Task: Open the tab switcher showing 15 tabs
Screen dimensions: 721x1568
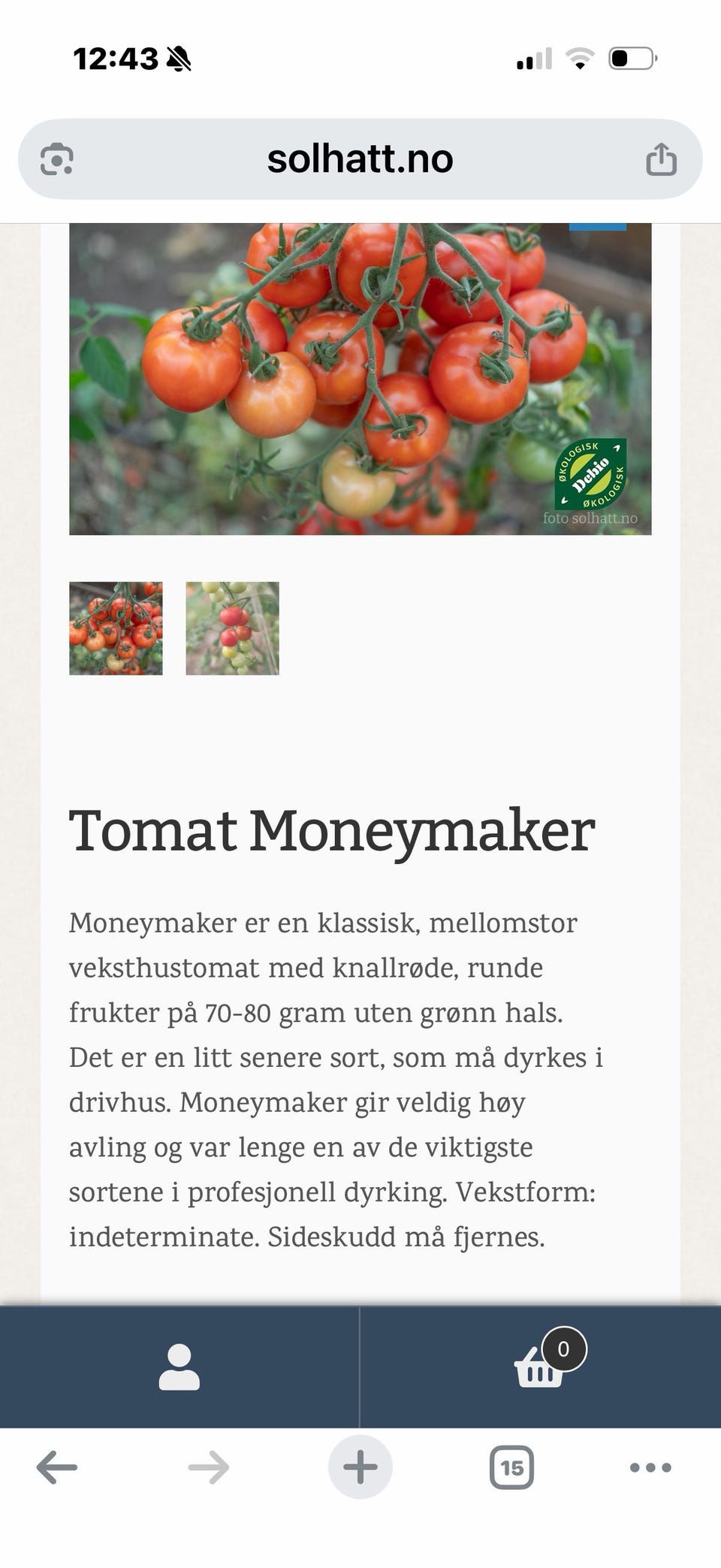Action: tap(511, 1467)
